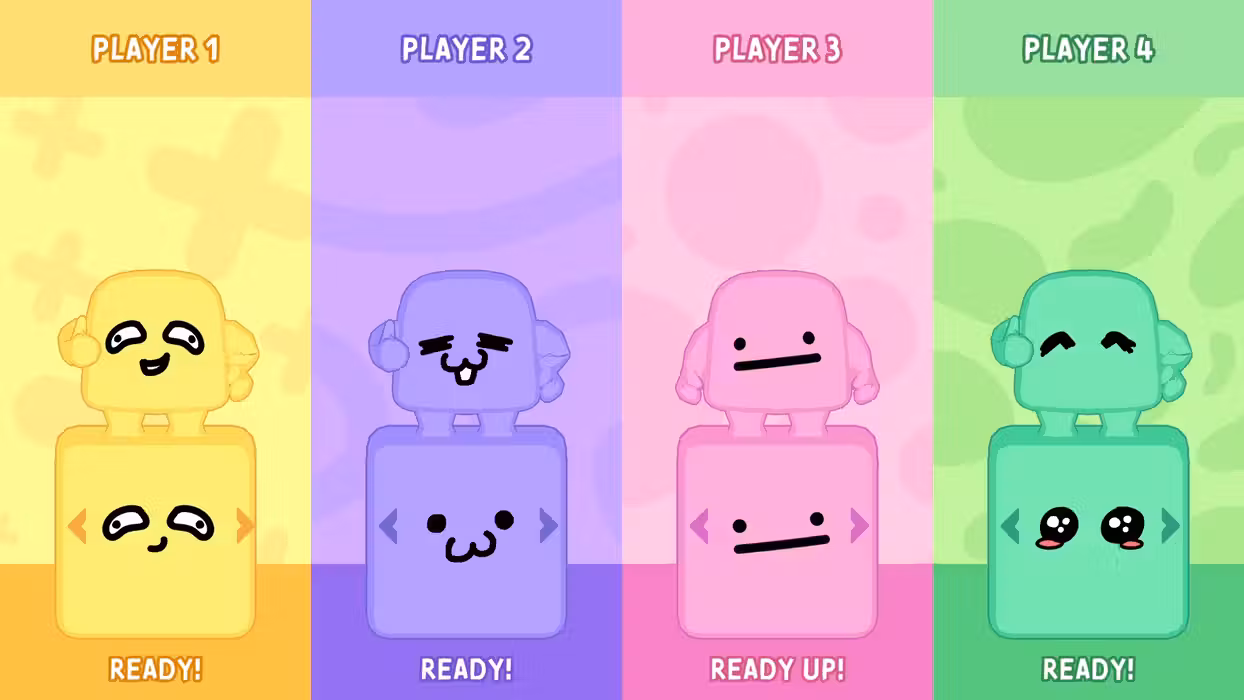Screen dimensions: 1244x700
Task: Select next face for Player 2
Action: (x=548, y=525)
